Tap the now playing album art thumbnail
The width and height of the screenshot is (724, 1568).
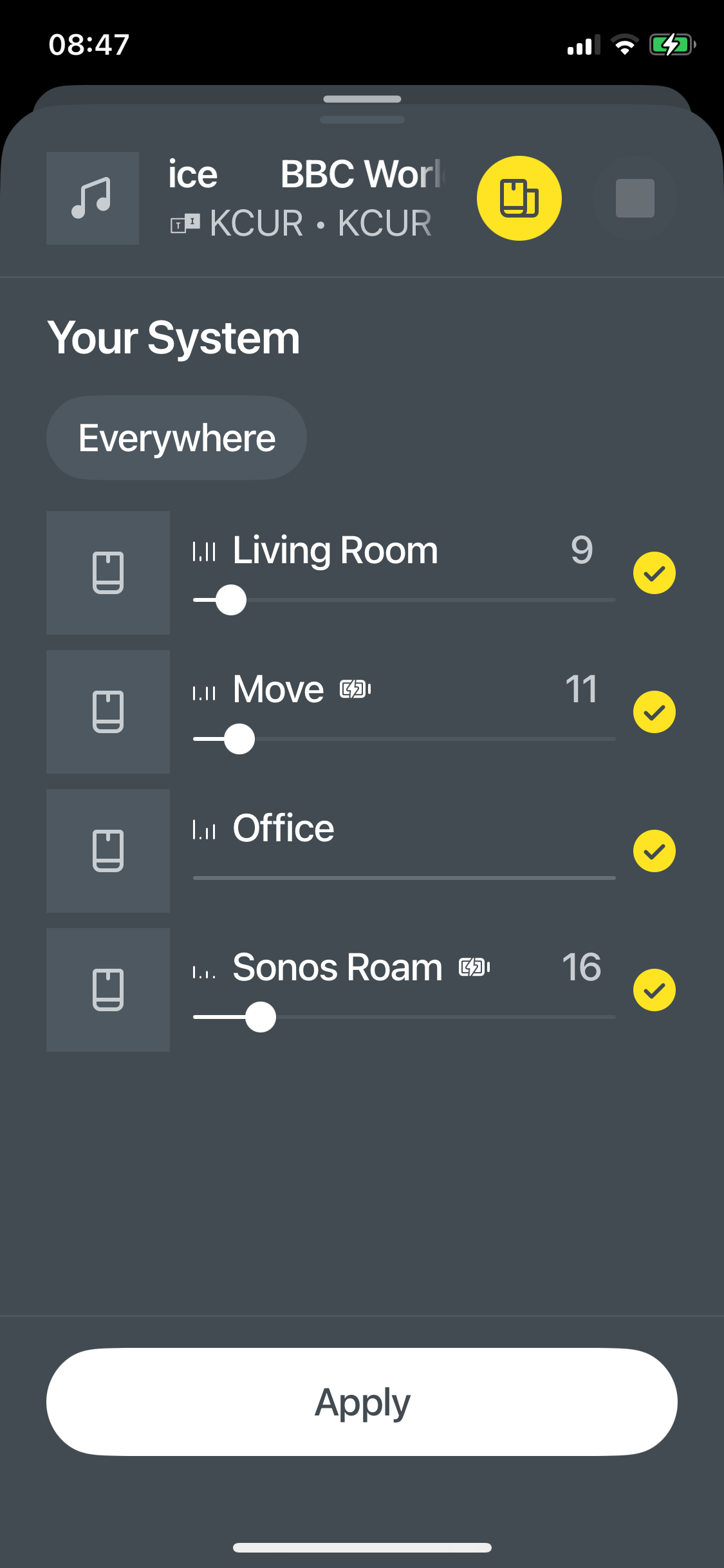tap(93, 198)
